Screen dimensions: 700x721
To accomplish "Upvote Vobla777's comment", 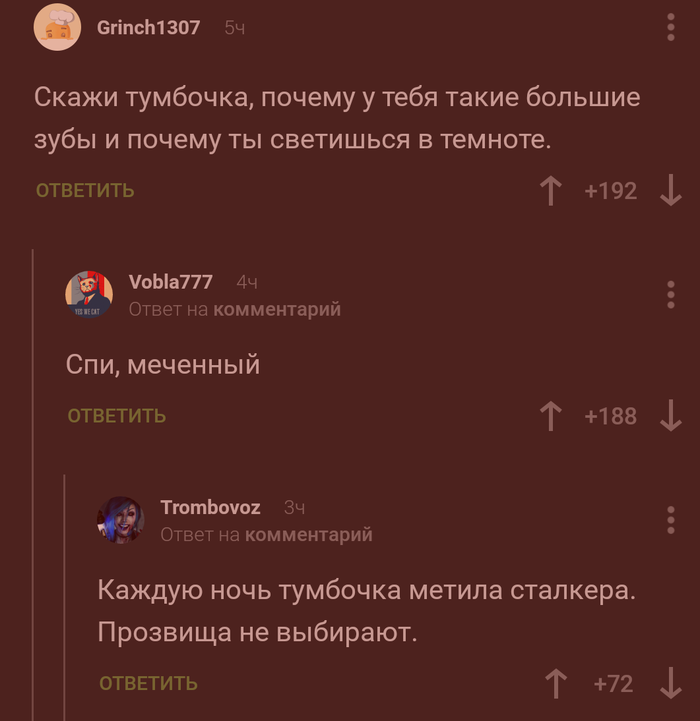I will [x=549, y=416].
